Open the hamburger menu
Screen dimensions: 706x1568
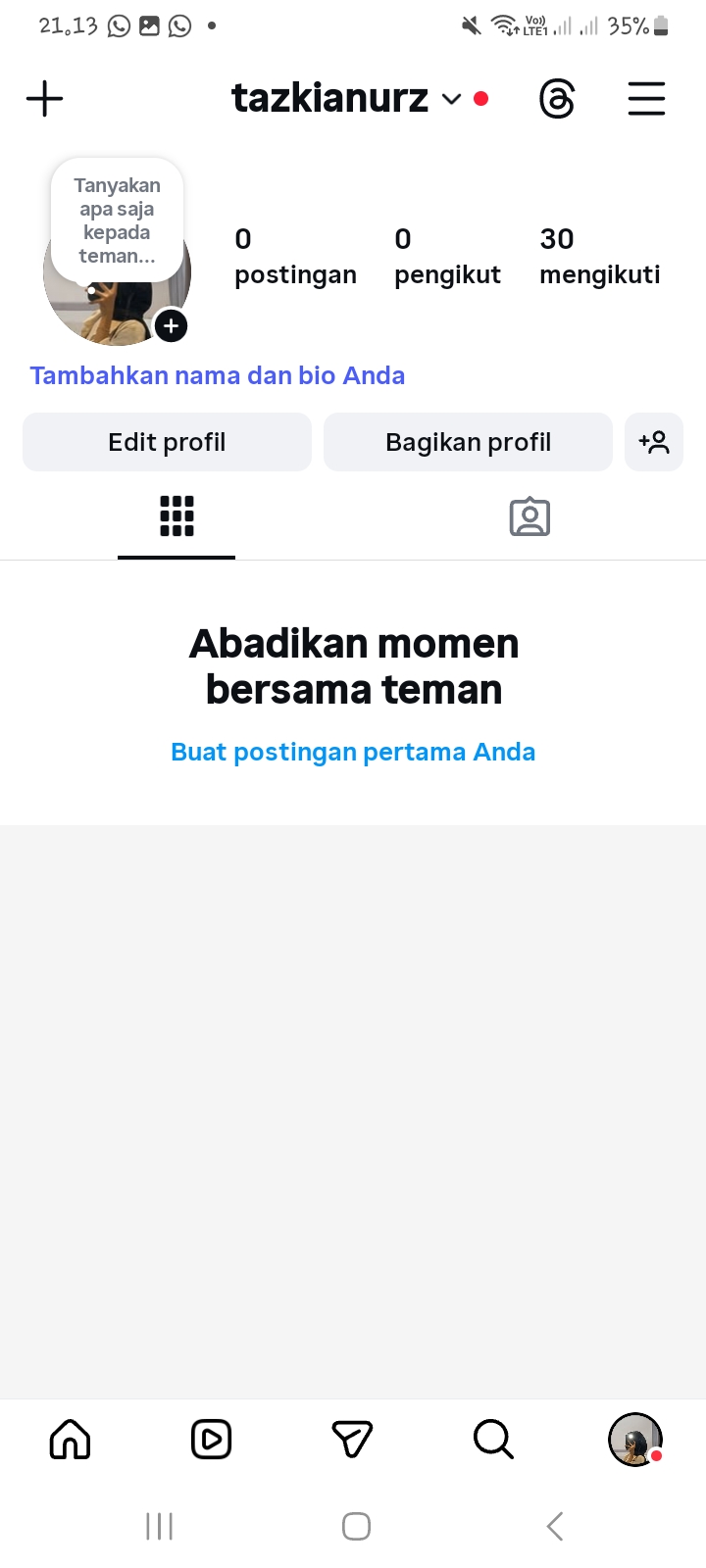646,99
